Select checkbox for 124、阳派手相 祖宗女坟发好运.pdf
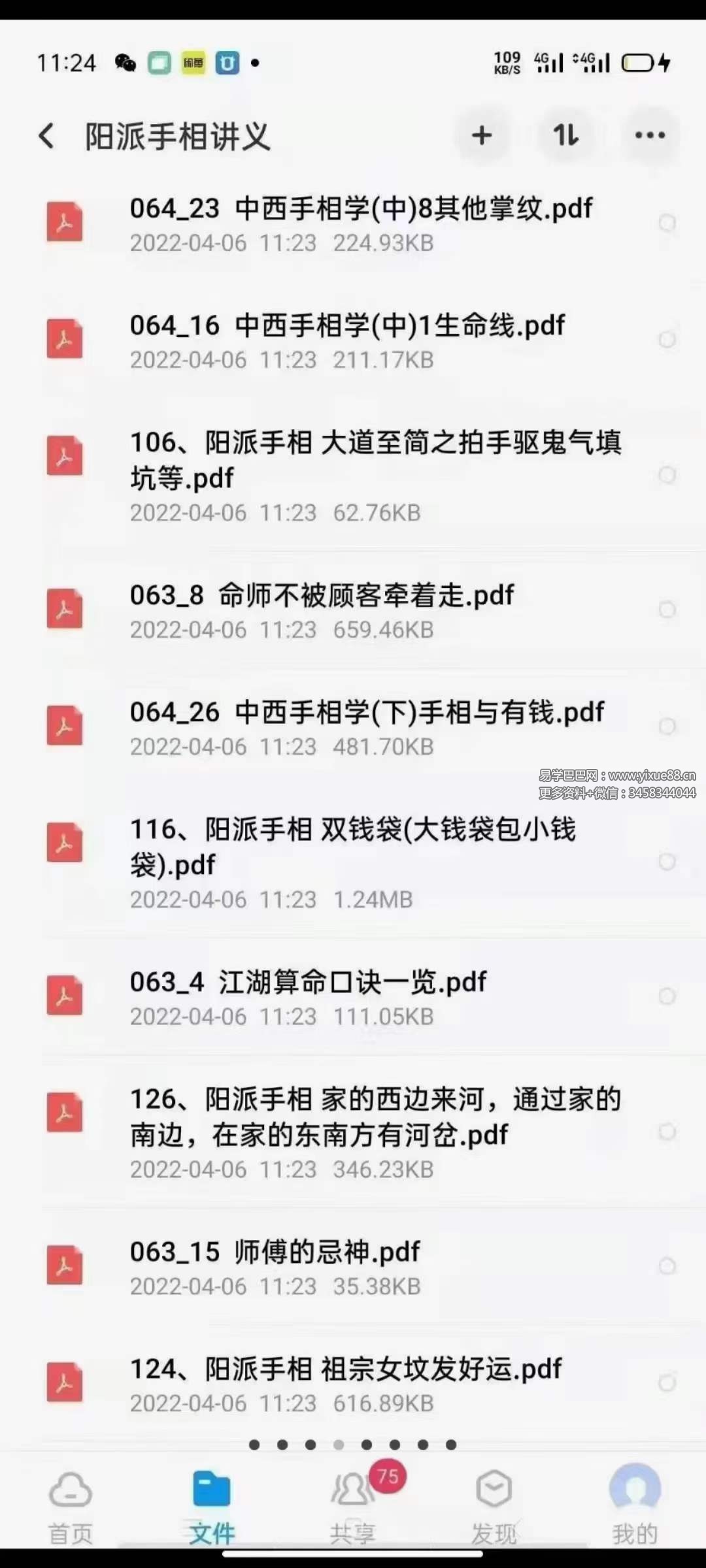 coord(667,1384)
